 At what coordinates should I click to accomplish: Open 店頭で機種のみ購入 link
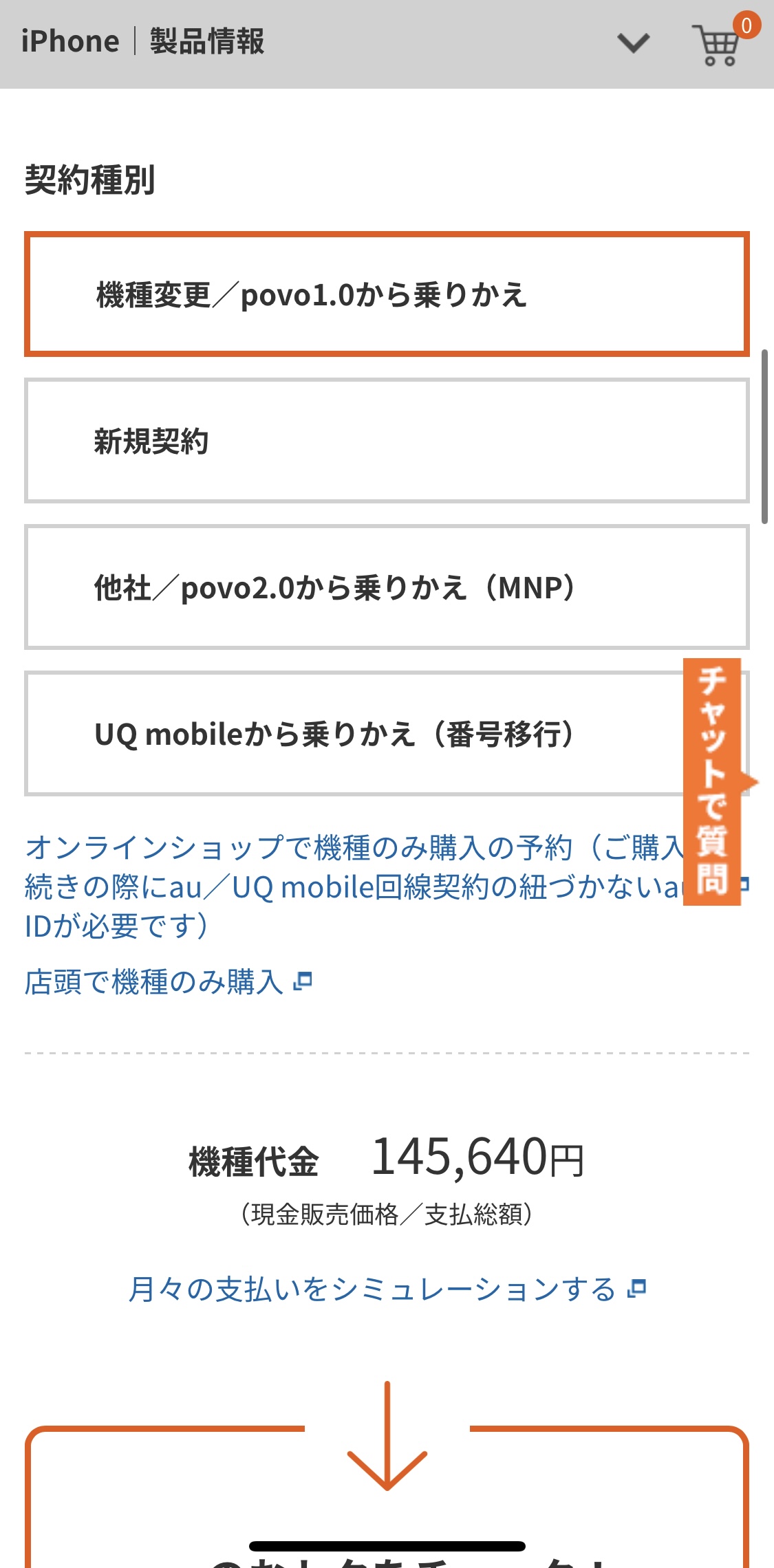pyautogui.click(x=169, y=981)
